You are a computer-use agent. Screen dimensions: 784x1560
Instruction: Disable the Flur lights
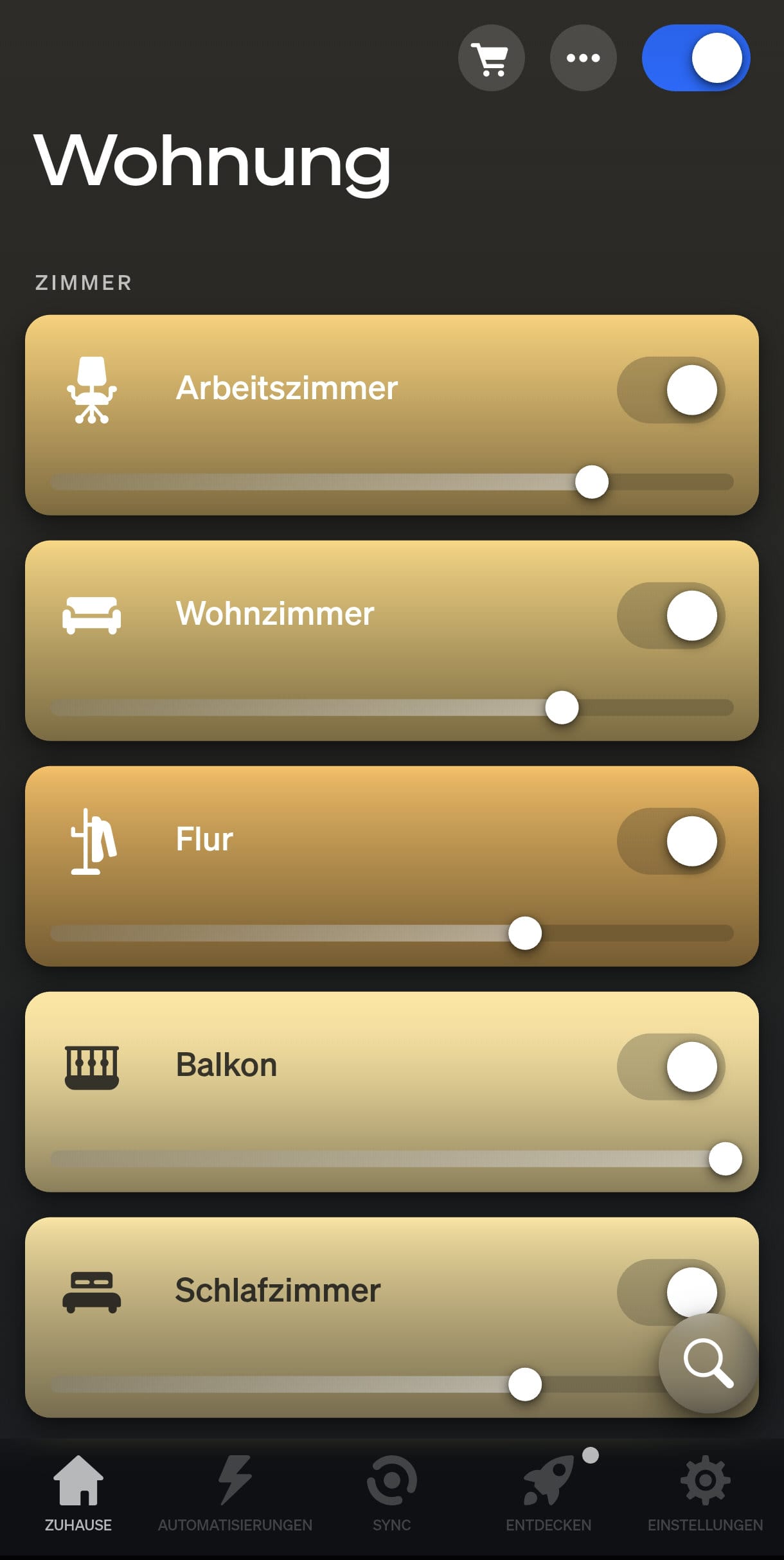click(671, 841)
